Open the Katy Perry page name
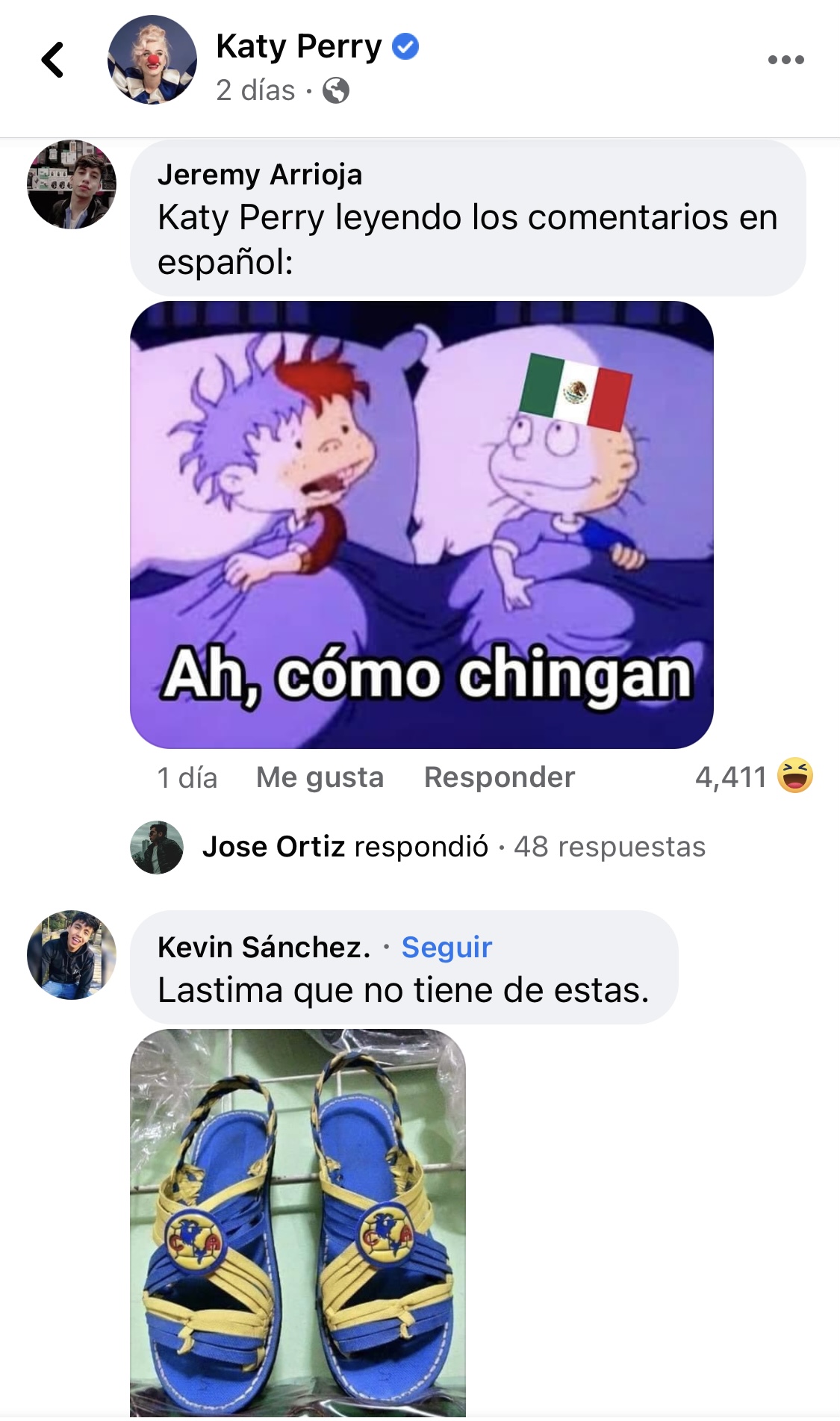 point(299,46)
